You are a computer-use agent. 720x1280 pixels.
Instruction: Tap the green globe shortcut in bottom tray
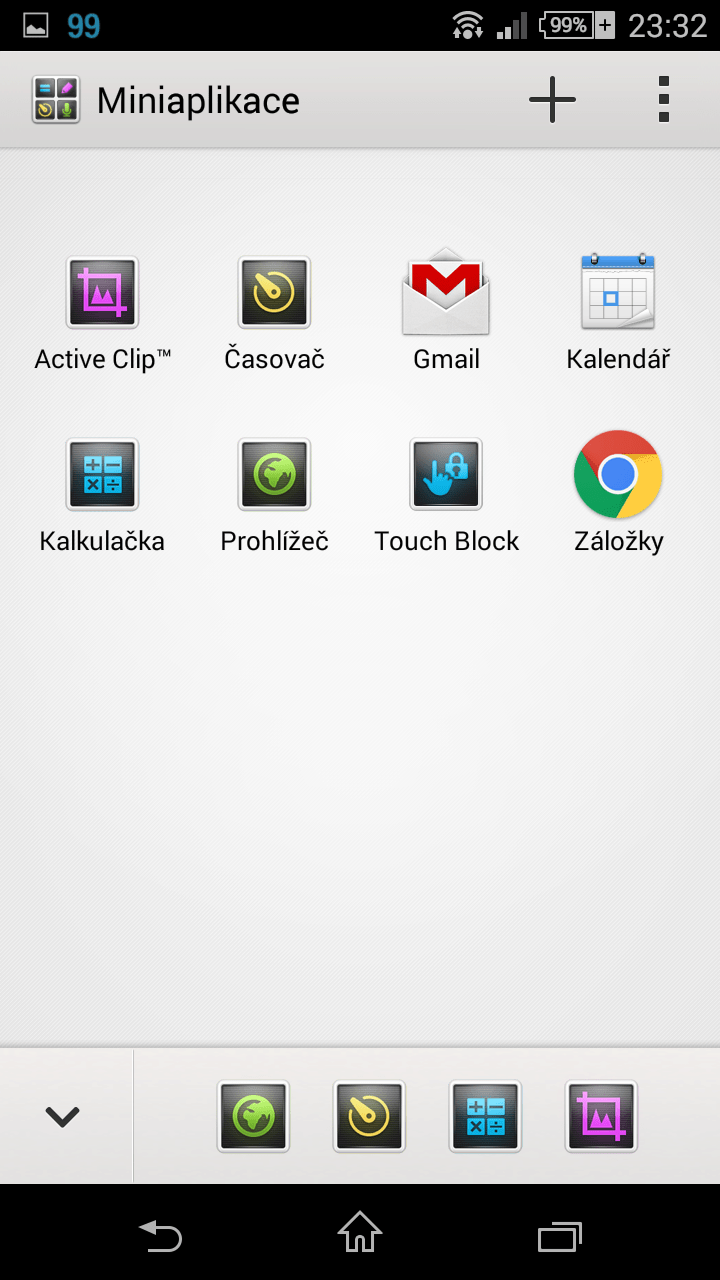(253, 1116)
